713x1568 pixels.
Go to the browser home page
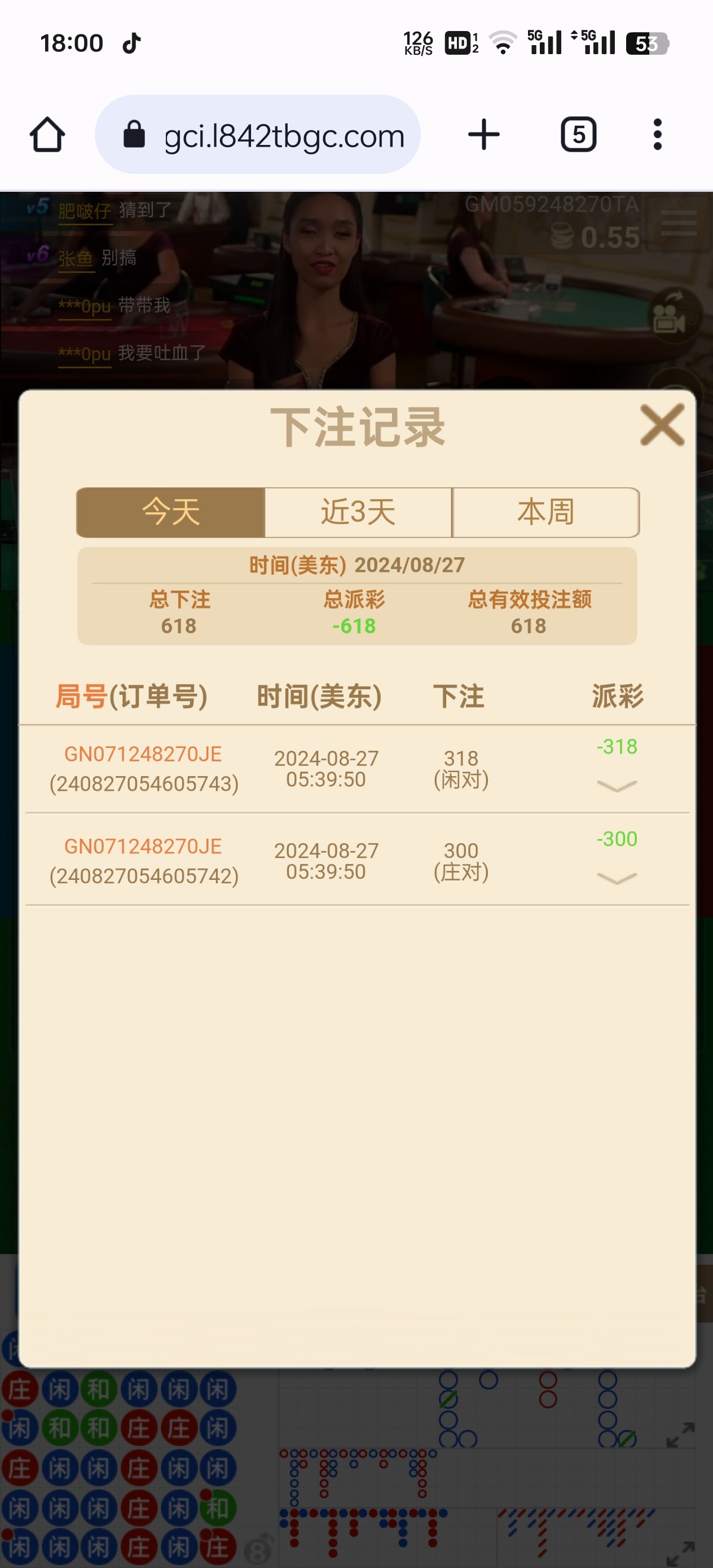pos(47,135)
